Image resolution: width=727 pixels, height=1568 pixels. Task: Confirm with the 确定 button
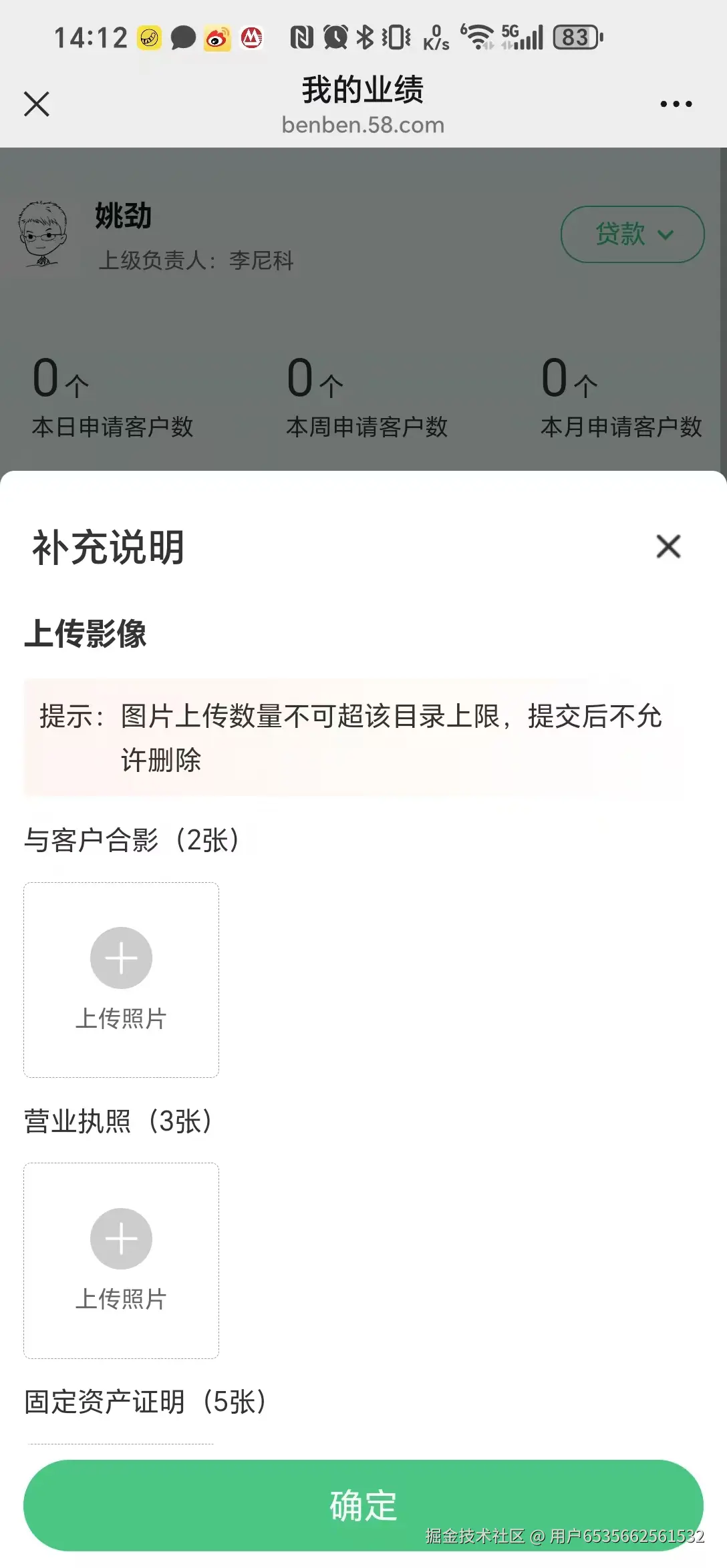363,1505
